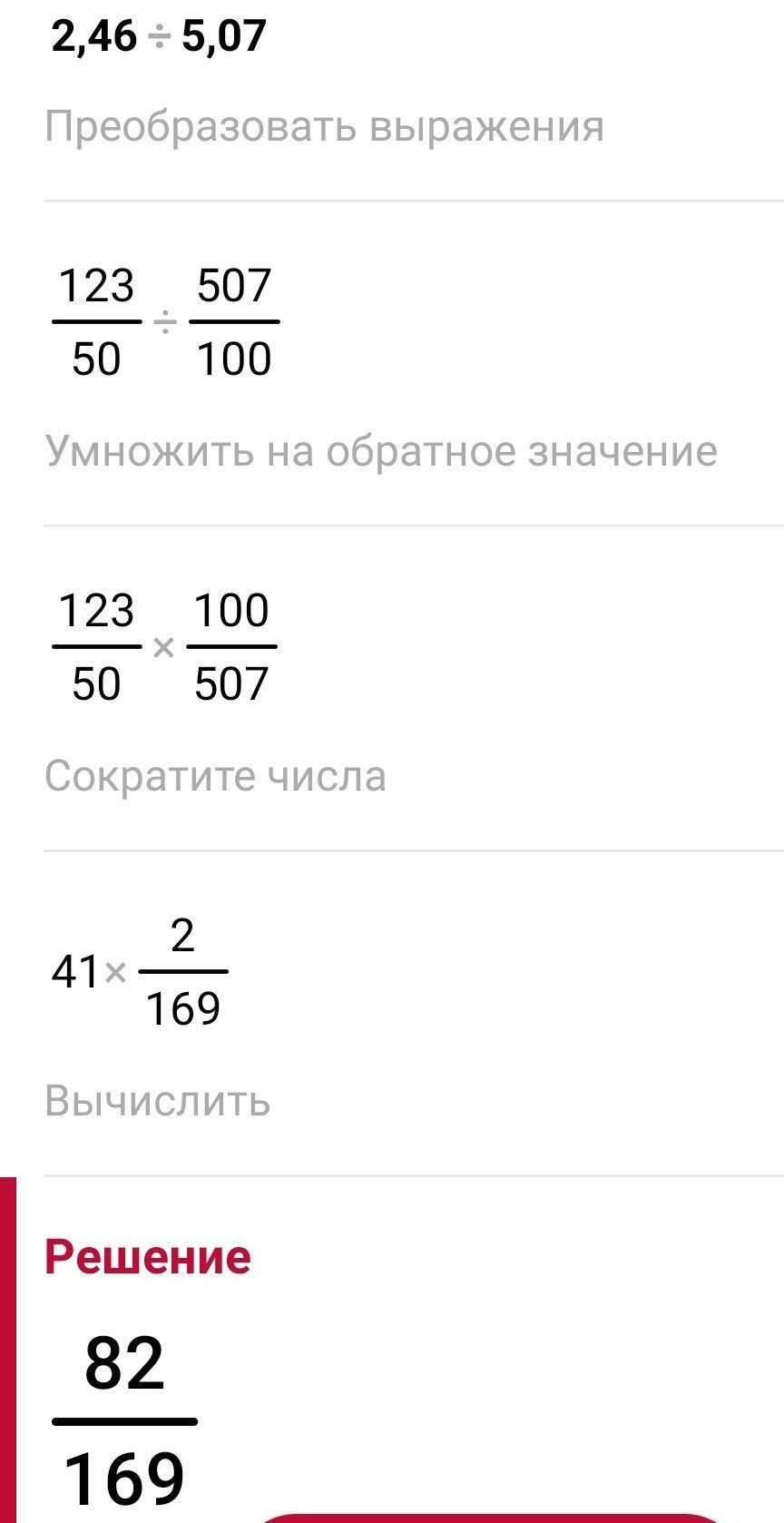This screenshot has width=784, height=1523.
Task: Tap the red button at the bottom edge
Action: [490, 1517]
